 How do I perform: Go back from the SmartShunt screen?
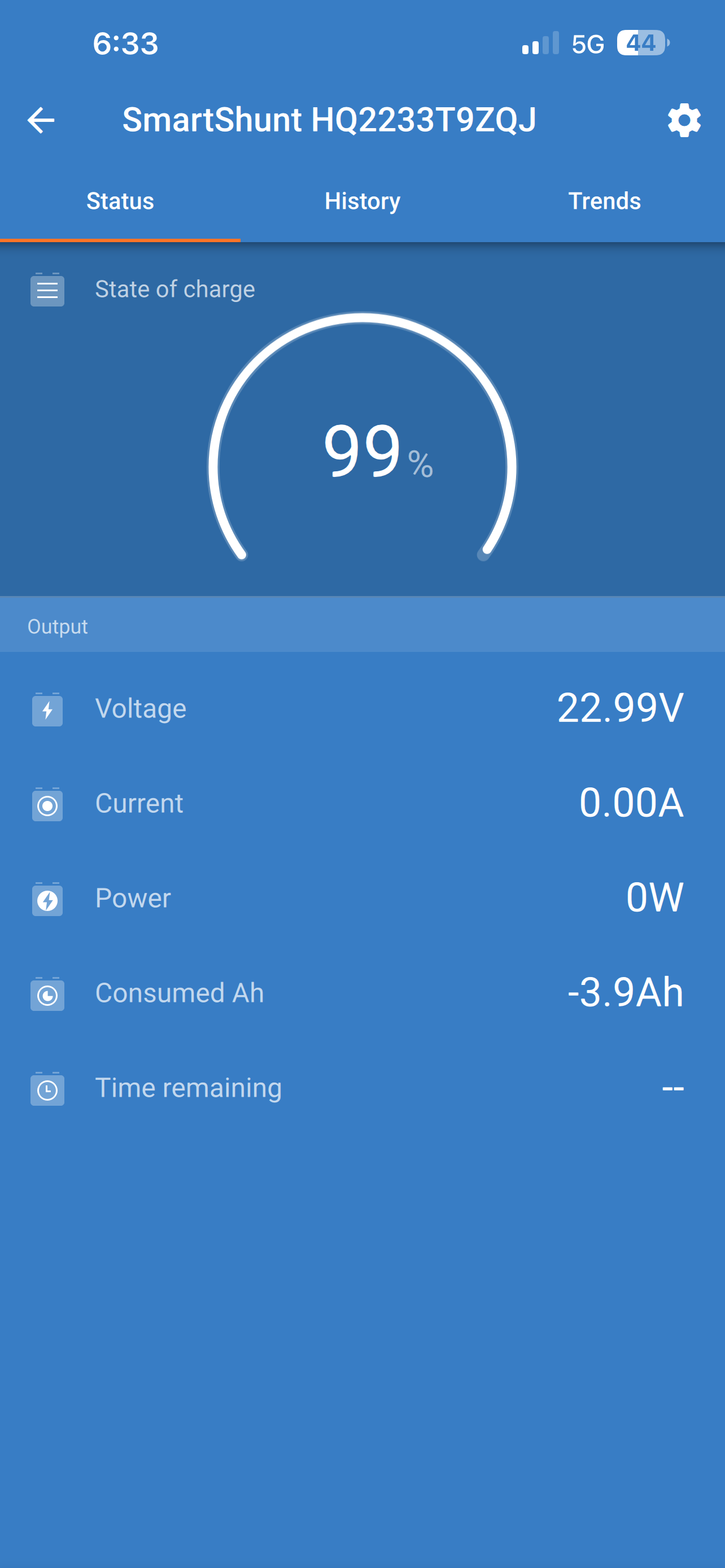(x=41, y=120)
